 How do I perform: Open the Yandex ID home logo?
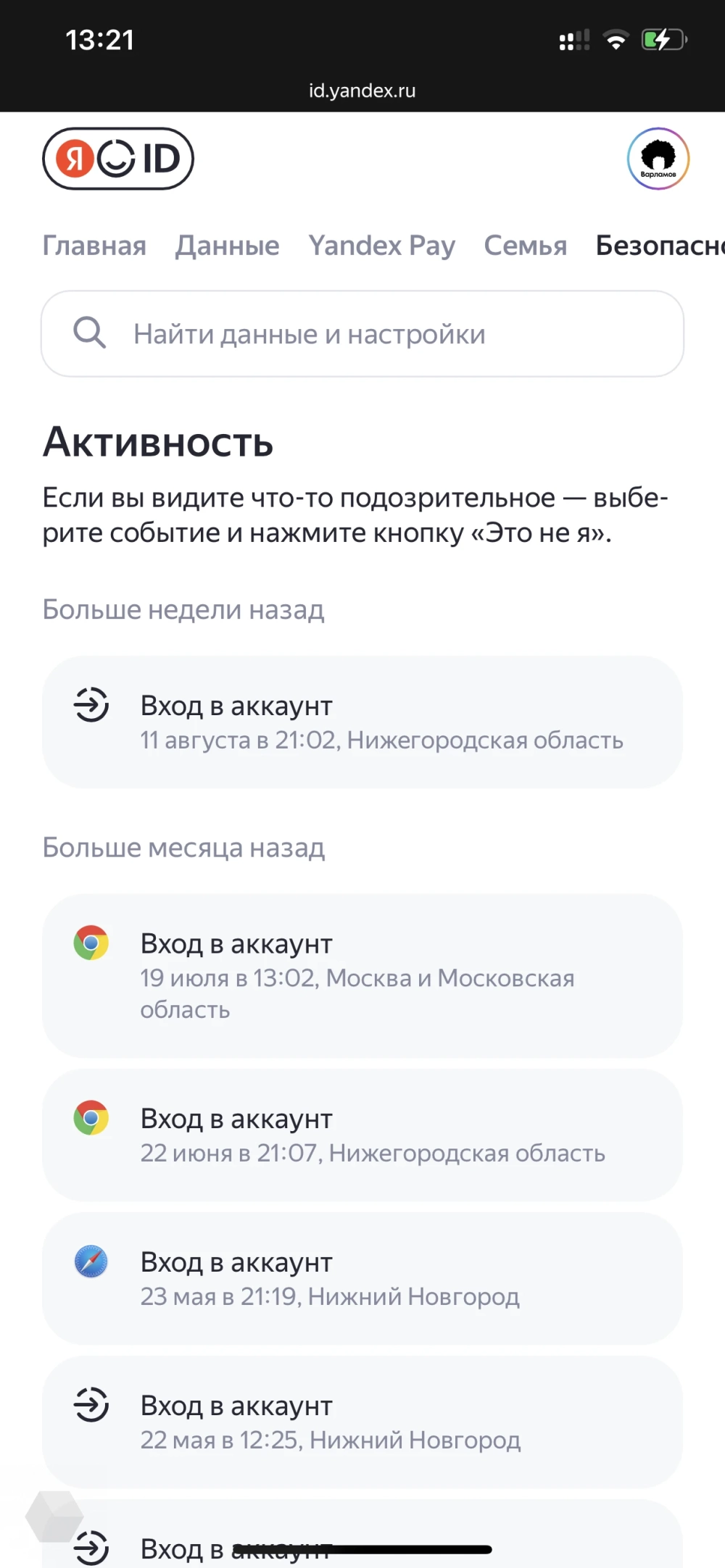tap(118, 159)
